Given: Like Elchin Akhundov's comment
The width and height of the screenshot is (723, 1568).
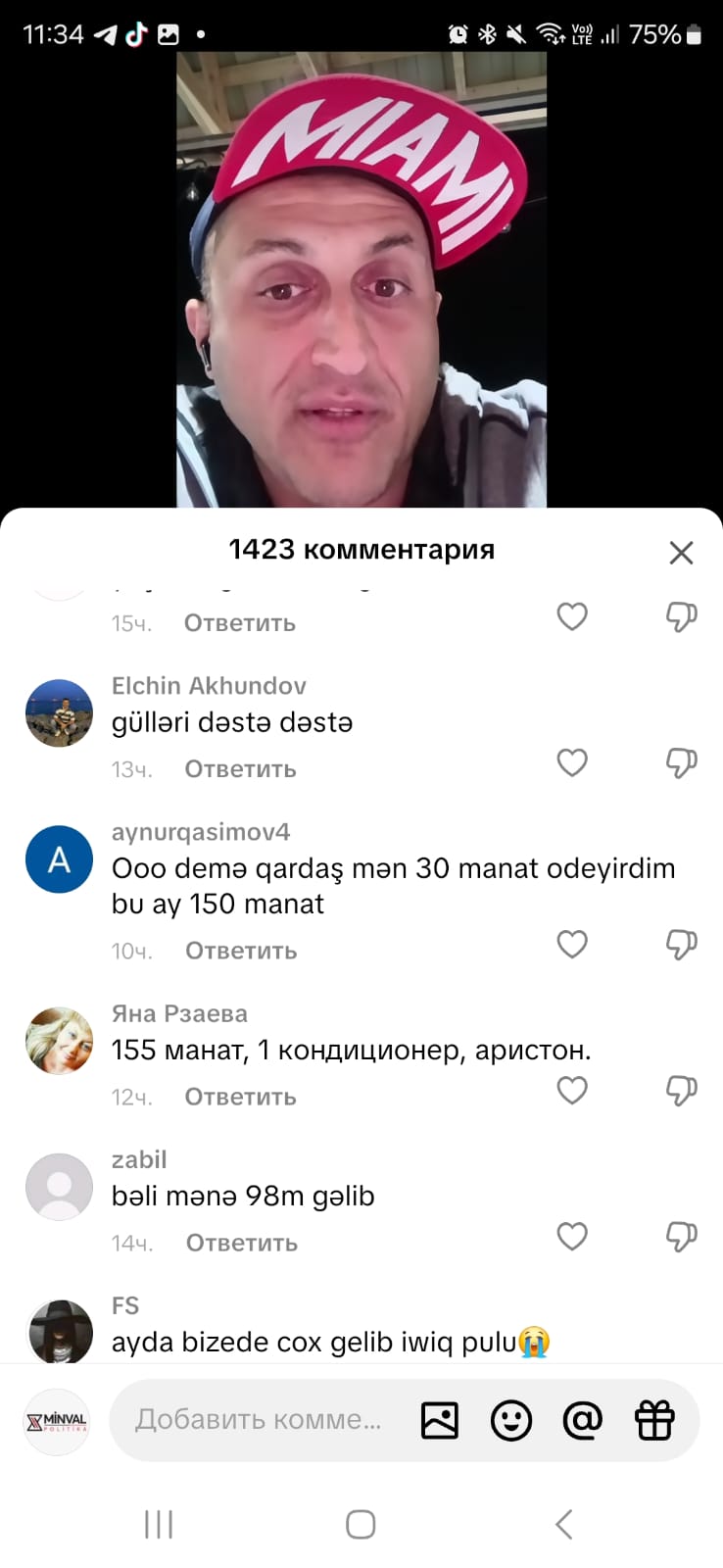Looking at the screenshot, I should point(572,762).
